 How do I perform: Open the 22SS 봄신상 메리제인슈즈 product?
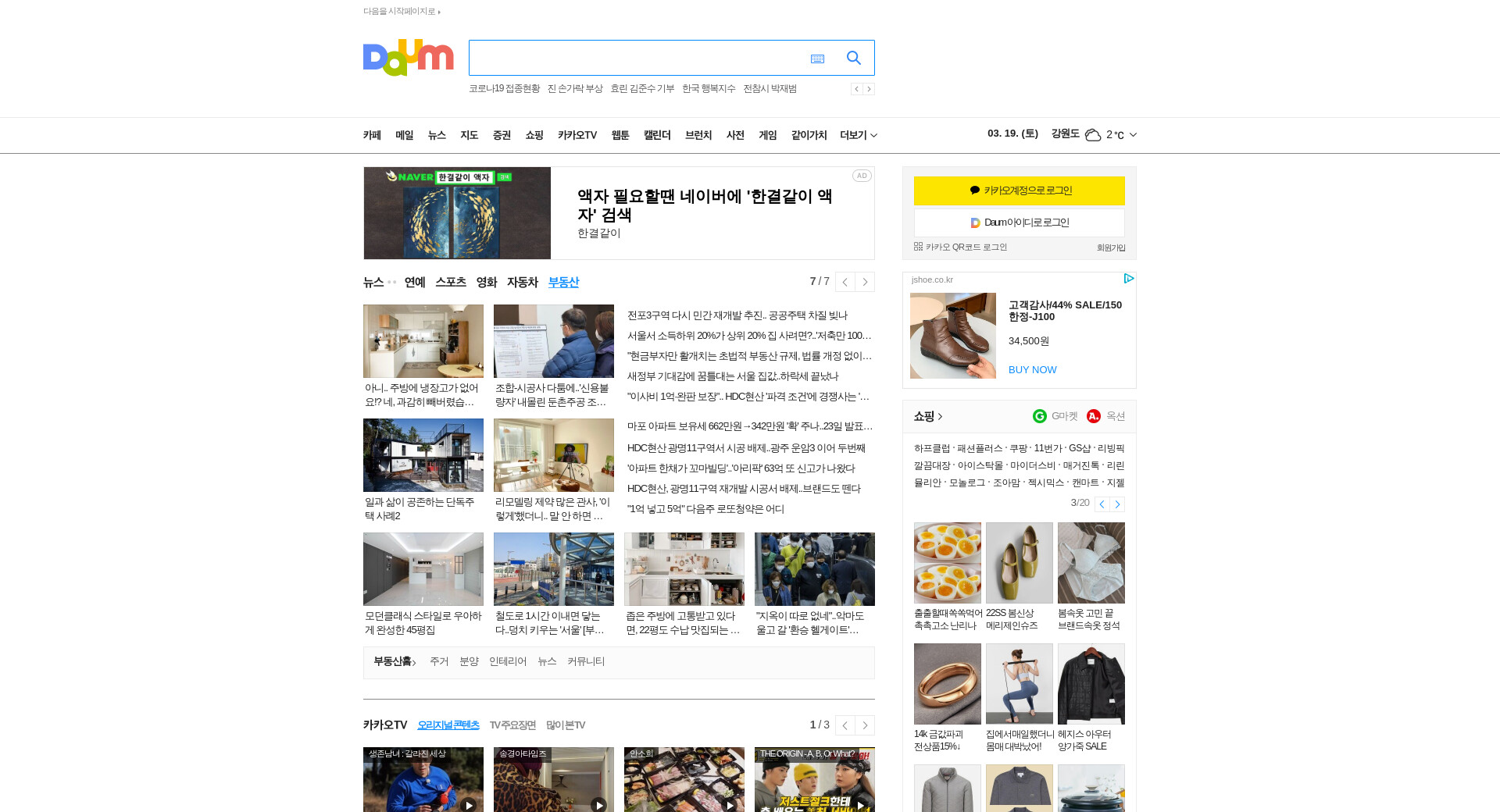(x=1019, y=563)
